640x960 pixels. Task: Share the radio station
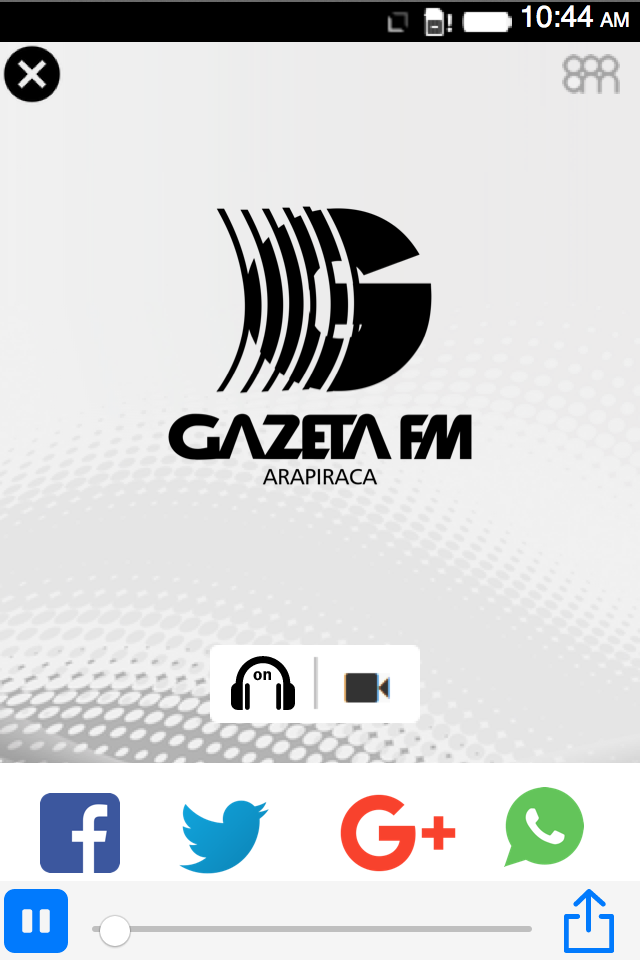pyautogui.click(x=588, y=921)
